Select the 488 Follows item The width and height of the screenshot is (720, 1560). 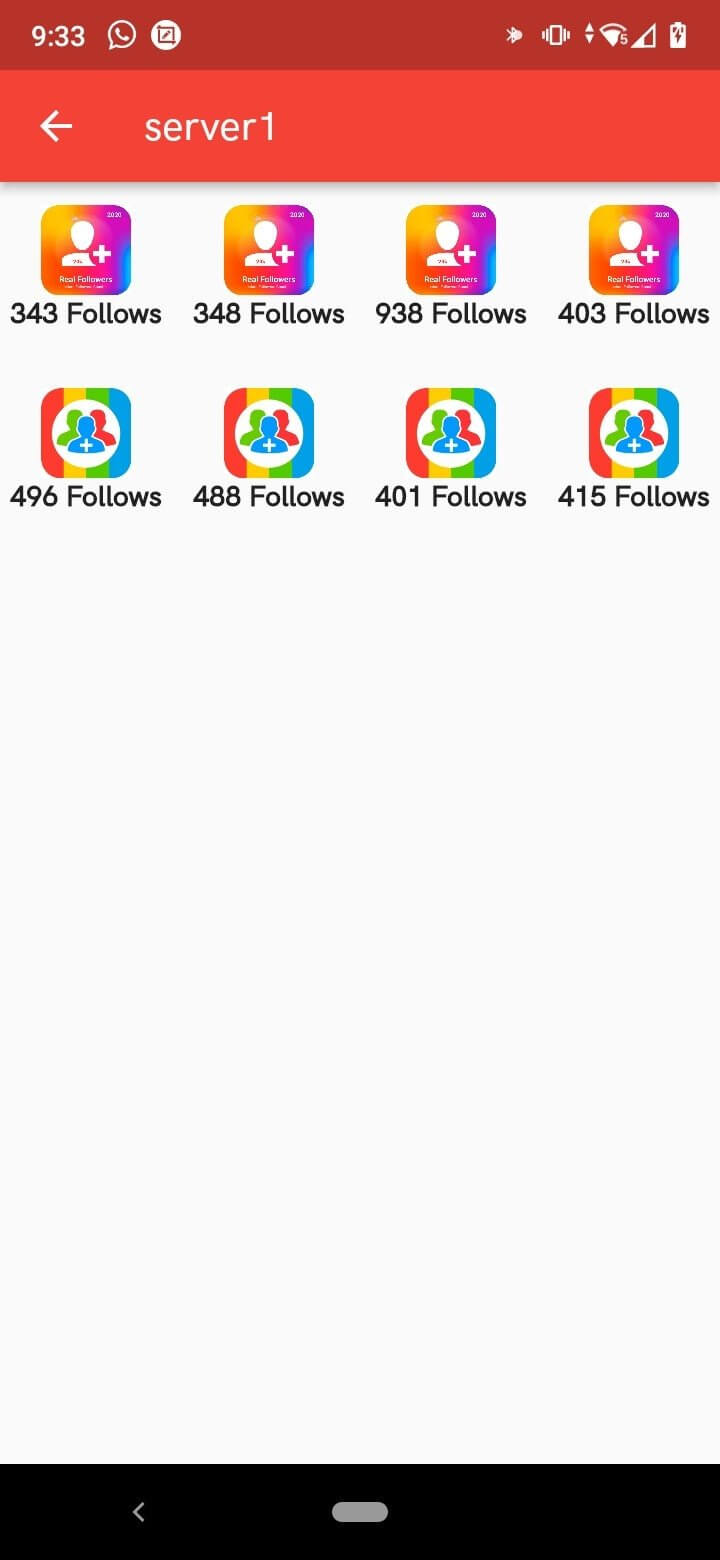click(x=269, y=449)
